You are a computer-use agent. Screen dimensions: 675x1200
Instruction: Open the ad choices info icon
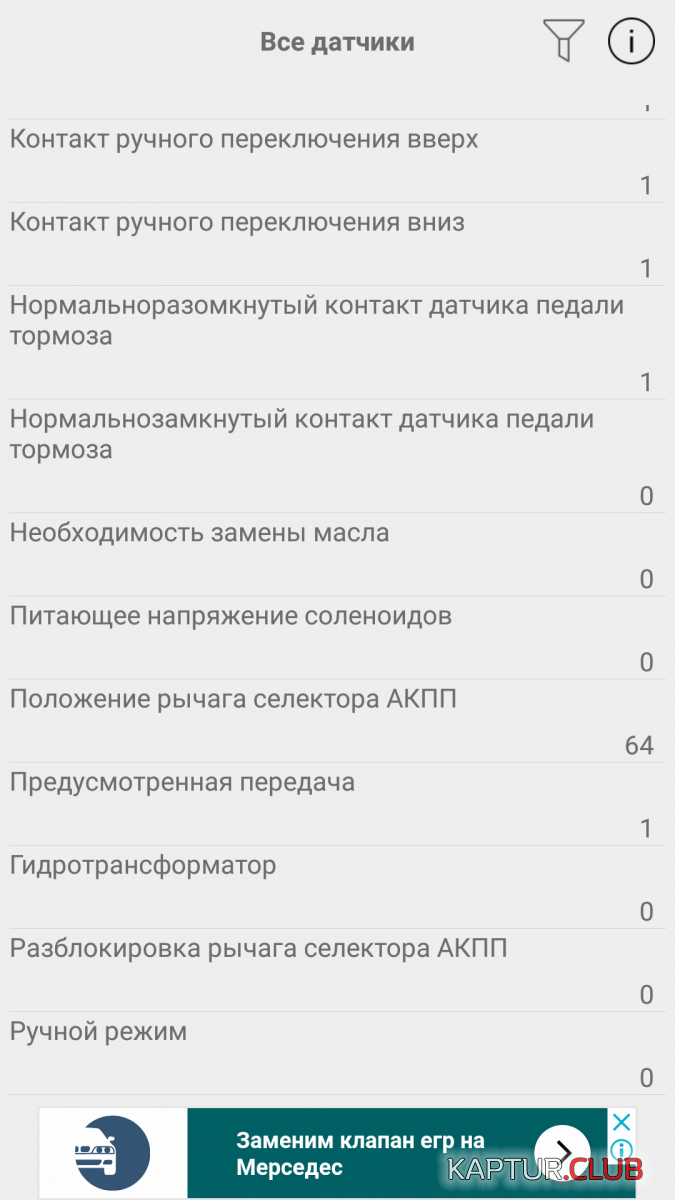[x=621, y=1150]
